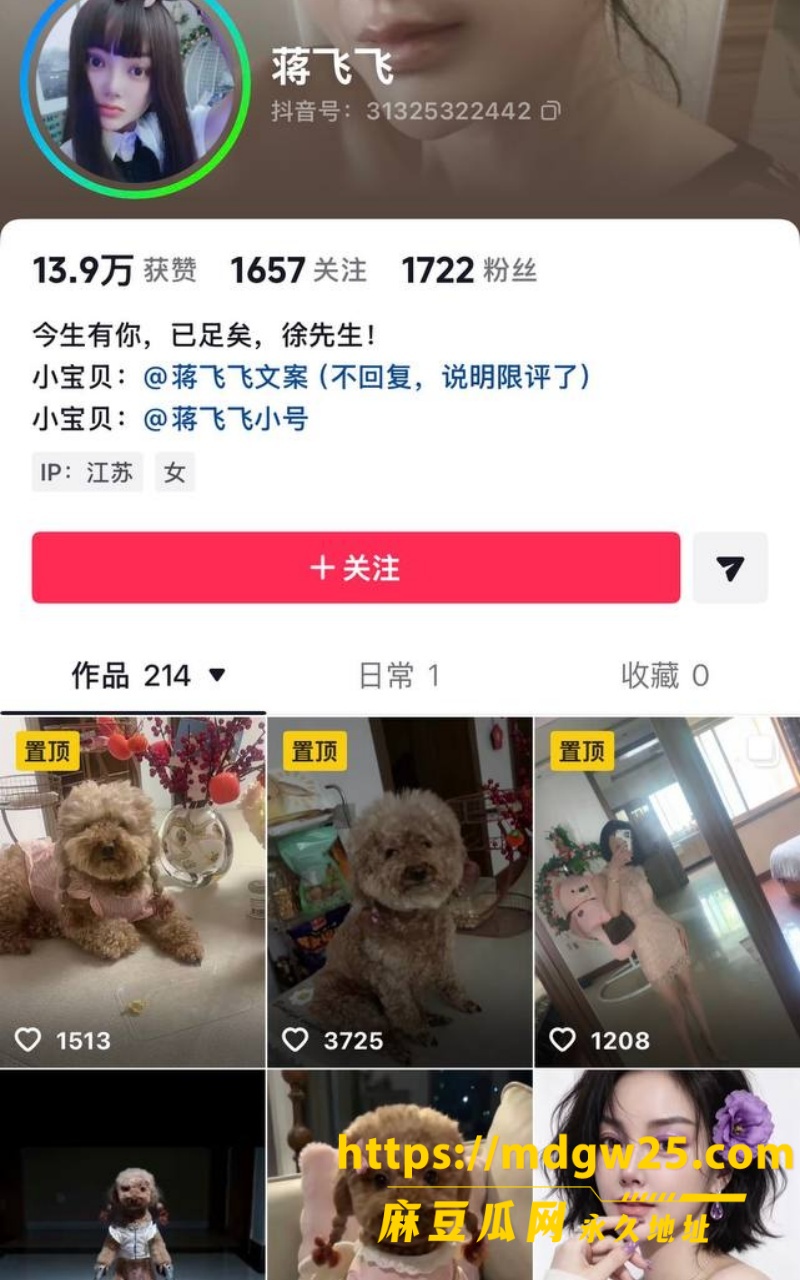Open the pinned dog video with 3725 likes
The image size is (800, 1280).
pos(400,892)
